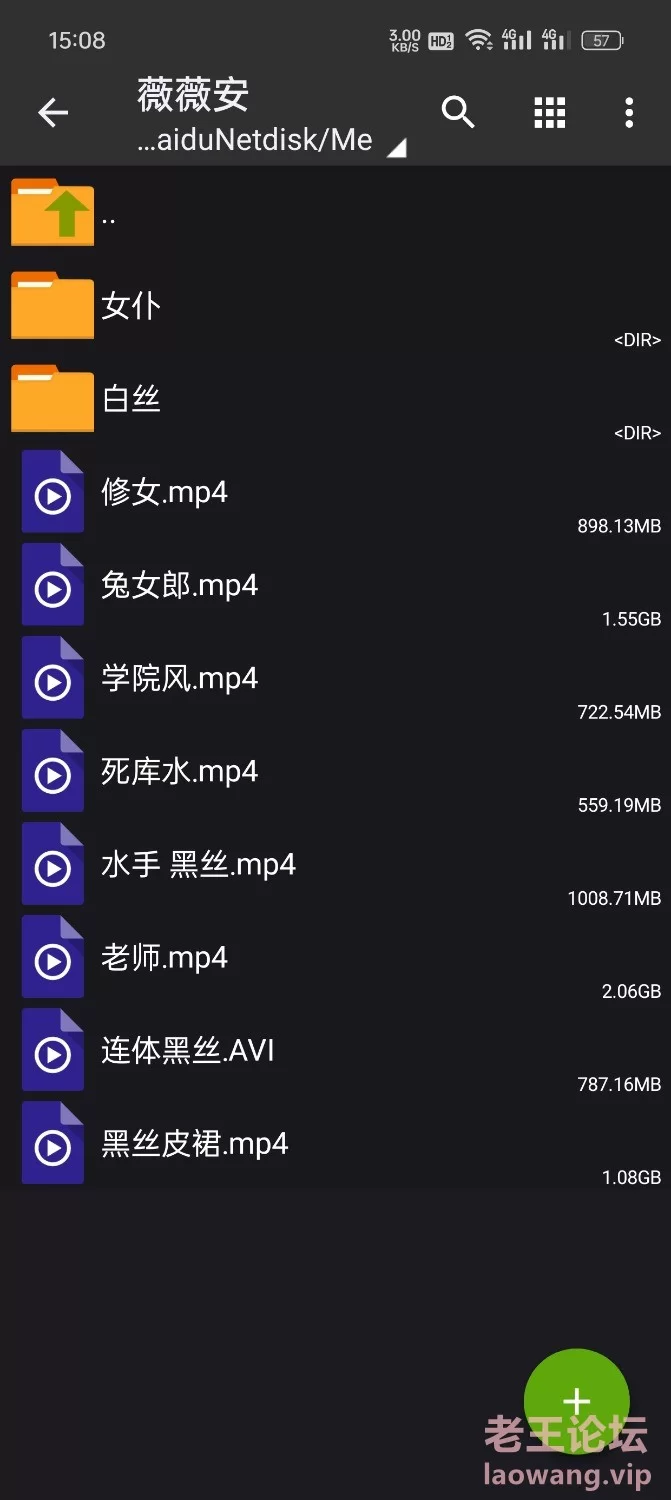Open the file 兔女郎.mp4
Screen dimensions: 671x1500
(335, 585)
